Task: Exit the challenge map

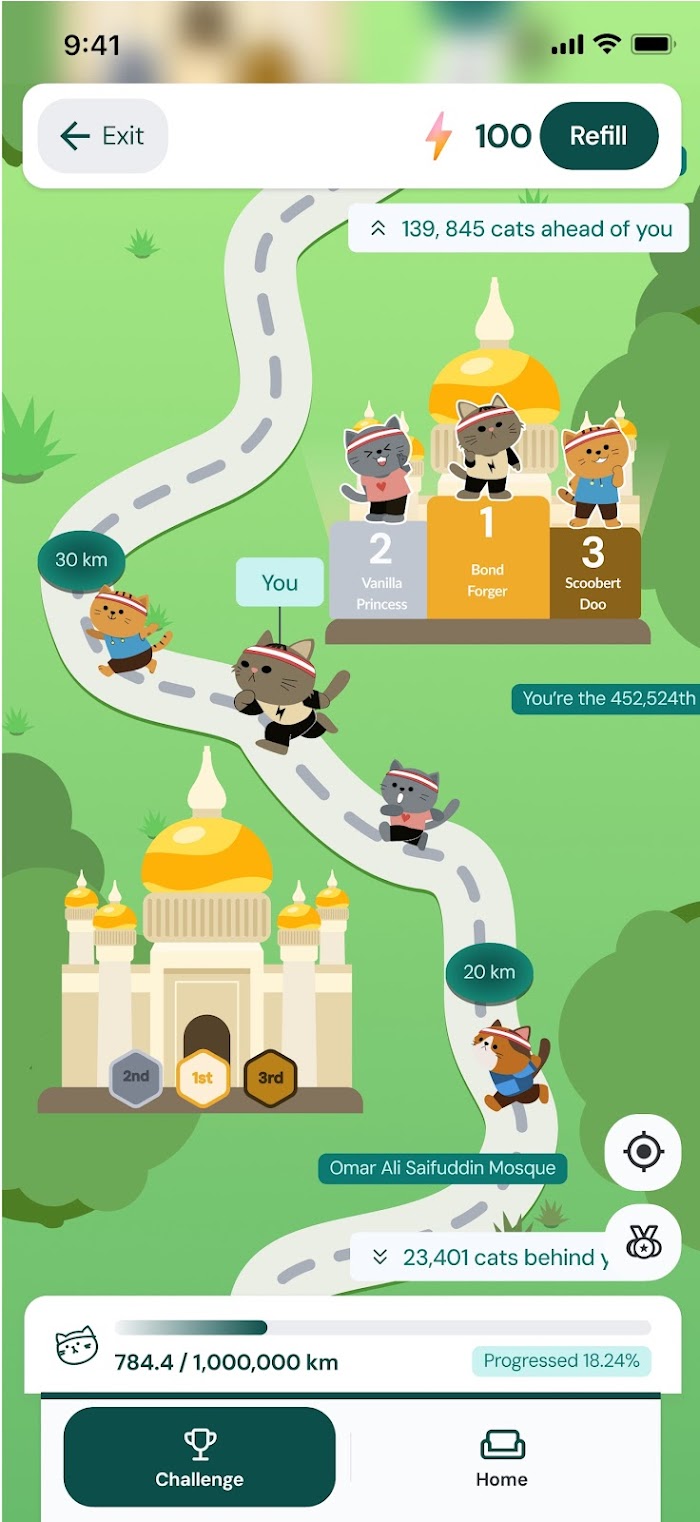Action: click(x=103, y=136)
